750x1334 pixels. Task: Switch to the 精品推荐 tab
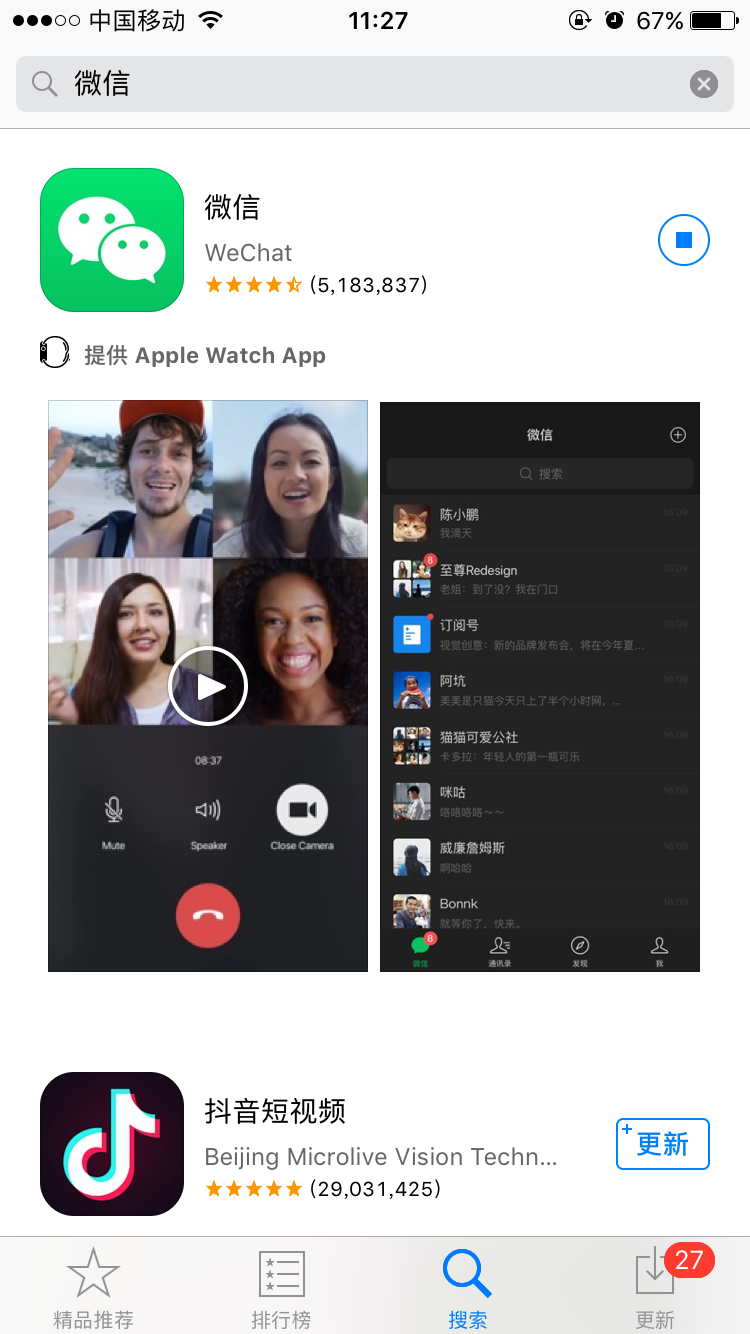pos(93,1288)
